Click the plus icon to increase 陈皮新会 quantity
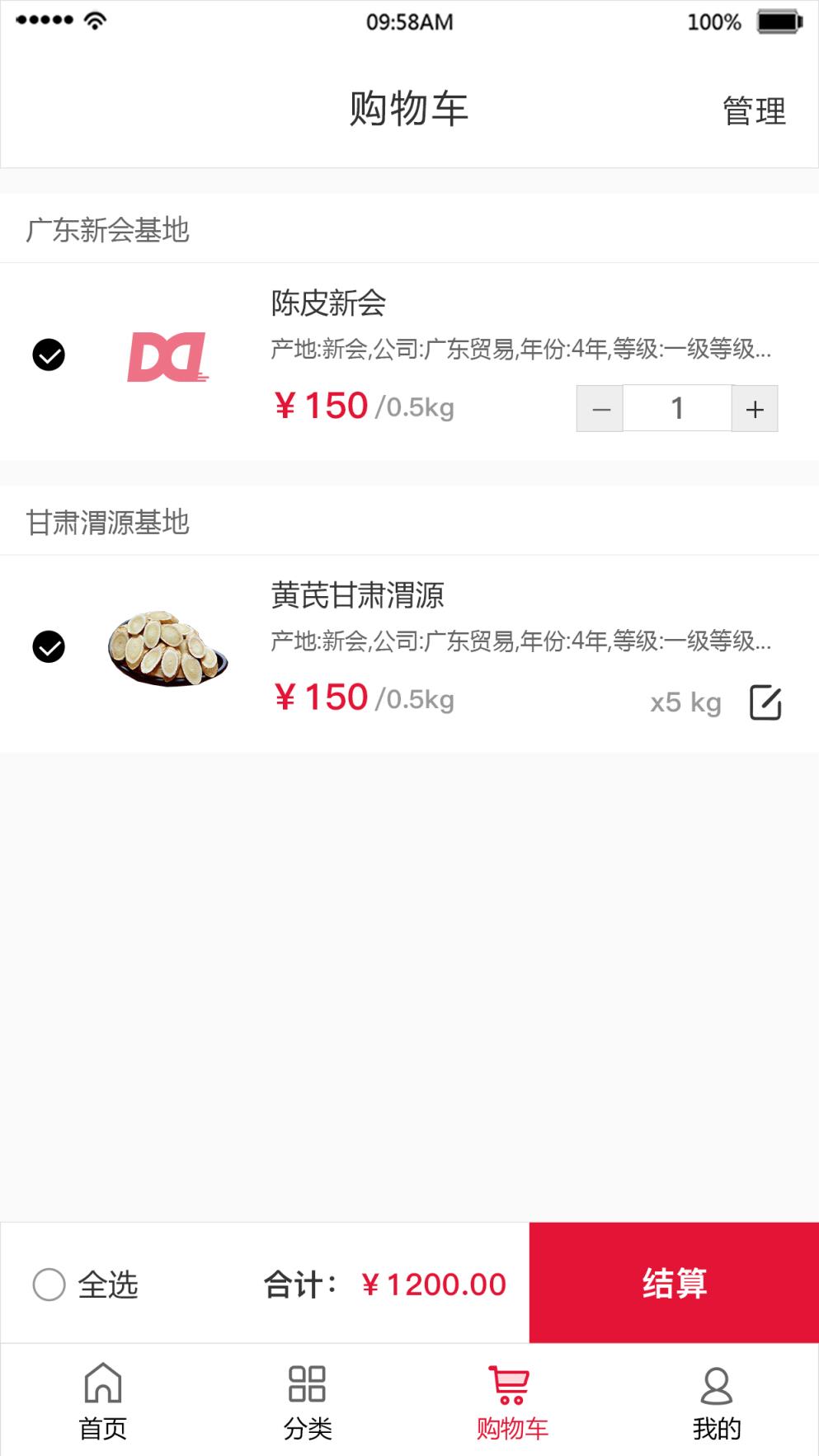Viewport: 819px width, 1456px height. click(x=754, y=407)
